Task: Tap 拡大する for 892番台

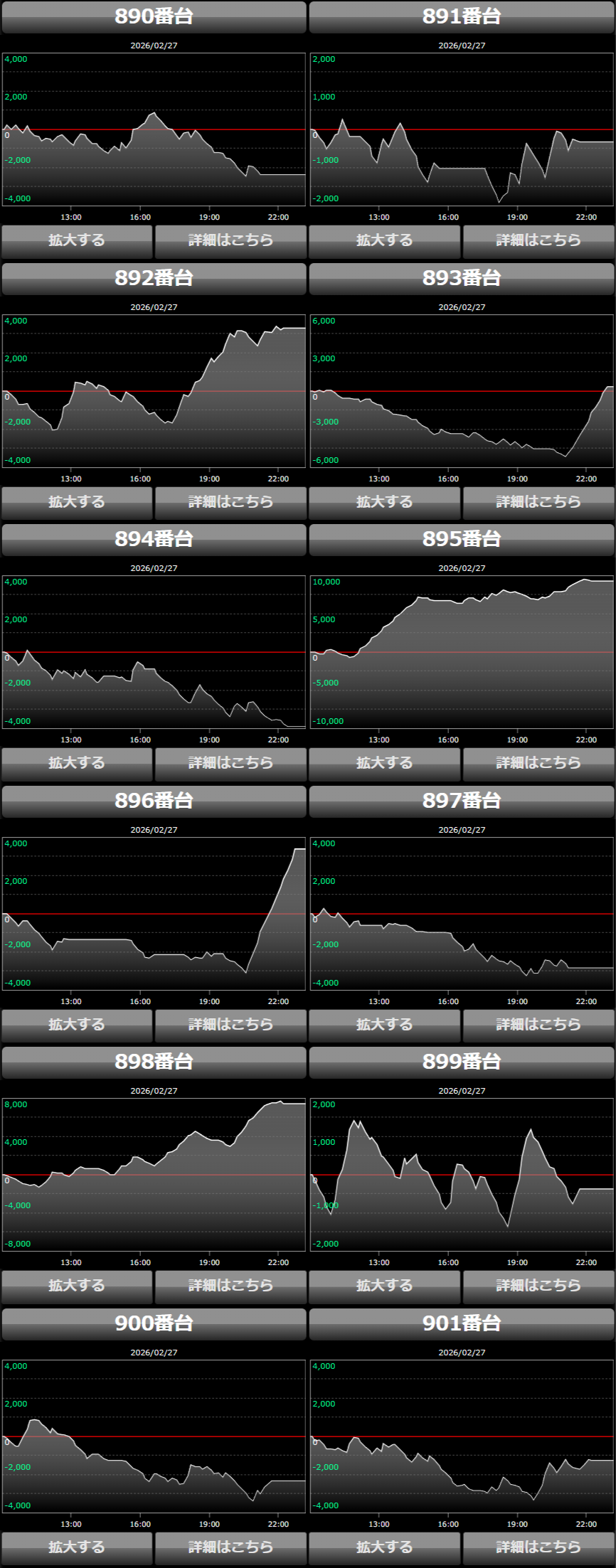Action: pyautogui.click(x=77, y=502)
